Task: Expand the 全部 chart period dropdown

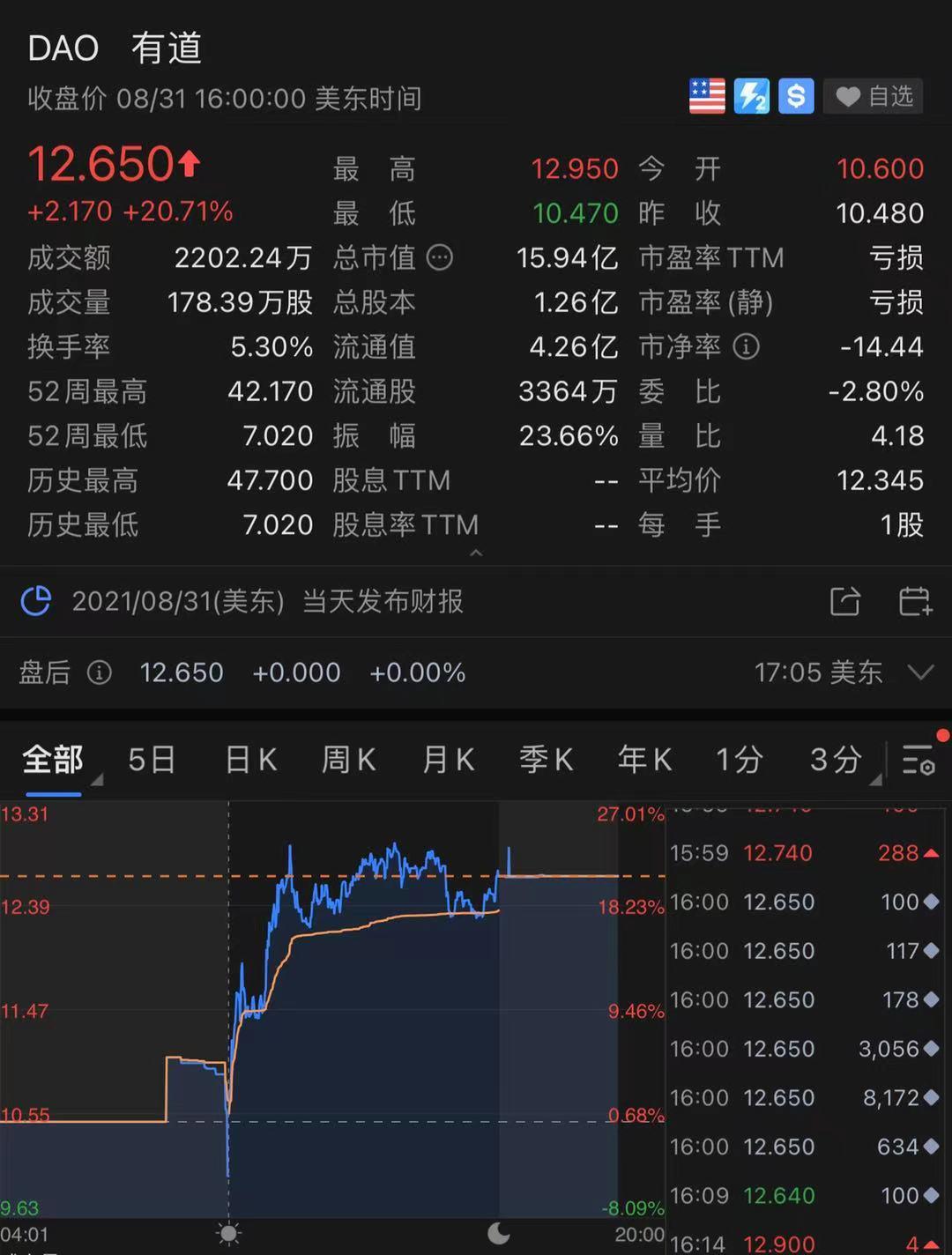Action: coord(95,779)
